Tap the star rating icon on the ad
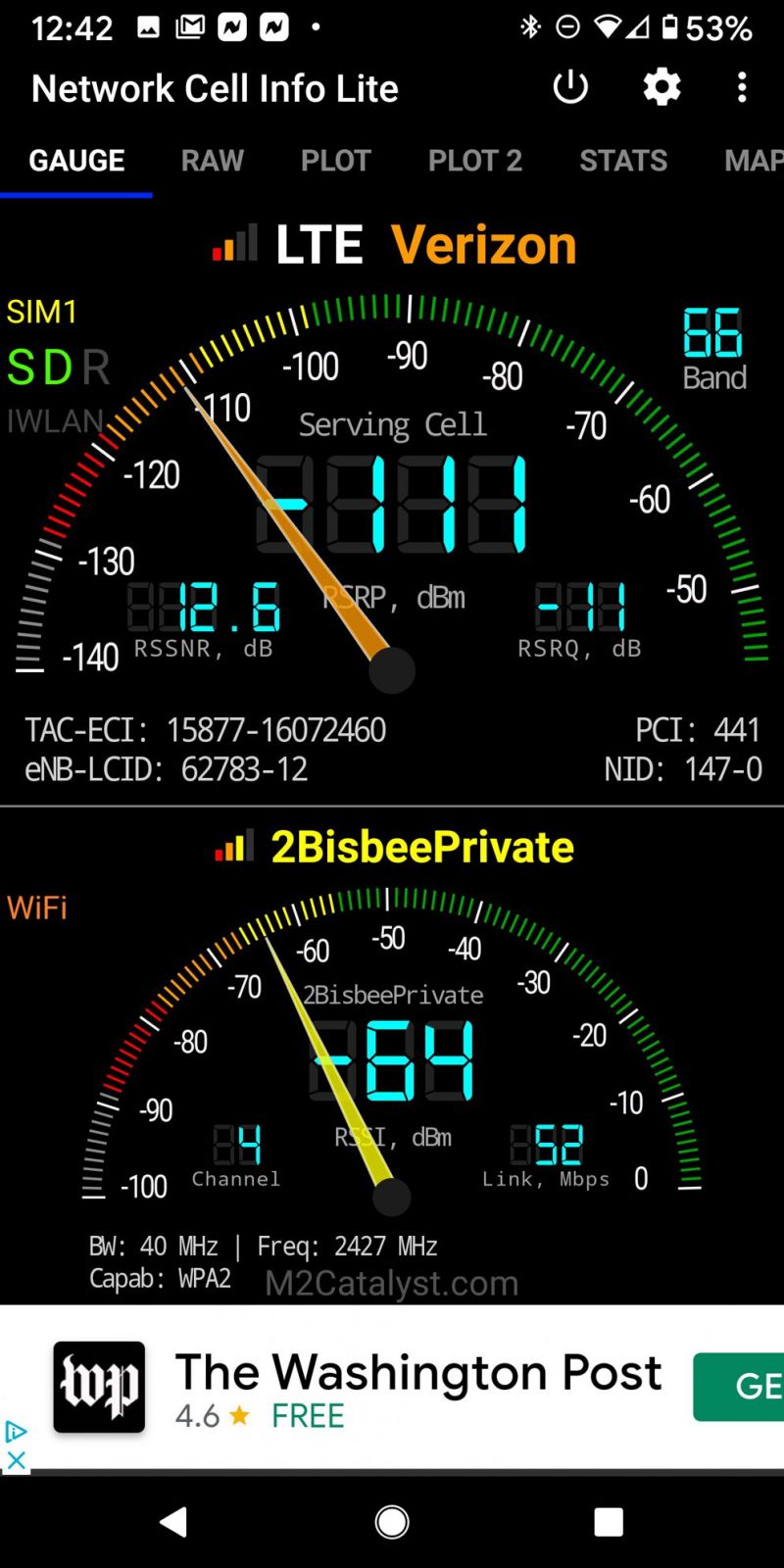Screen dimensions: 784x1568 [x=238, y=1415]
